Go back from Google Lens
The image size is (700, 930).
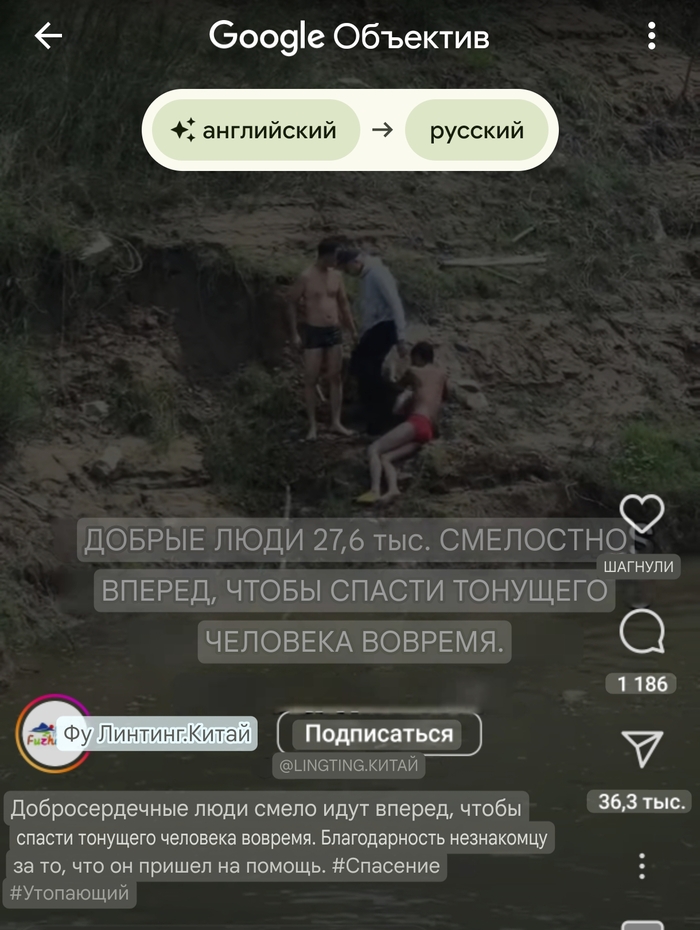48,37
